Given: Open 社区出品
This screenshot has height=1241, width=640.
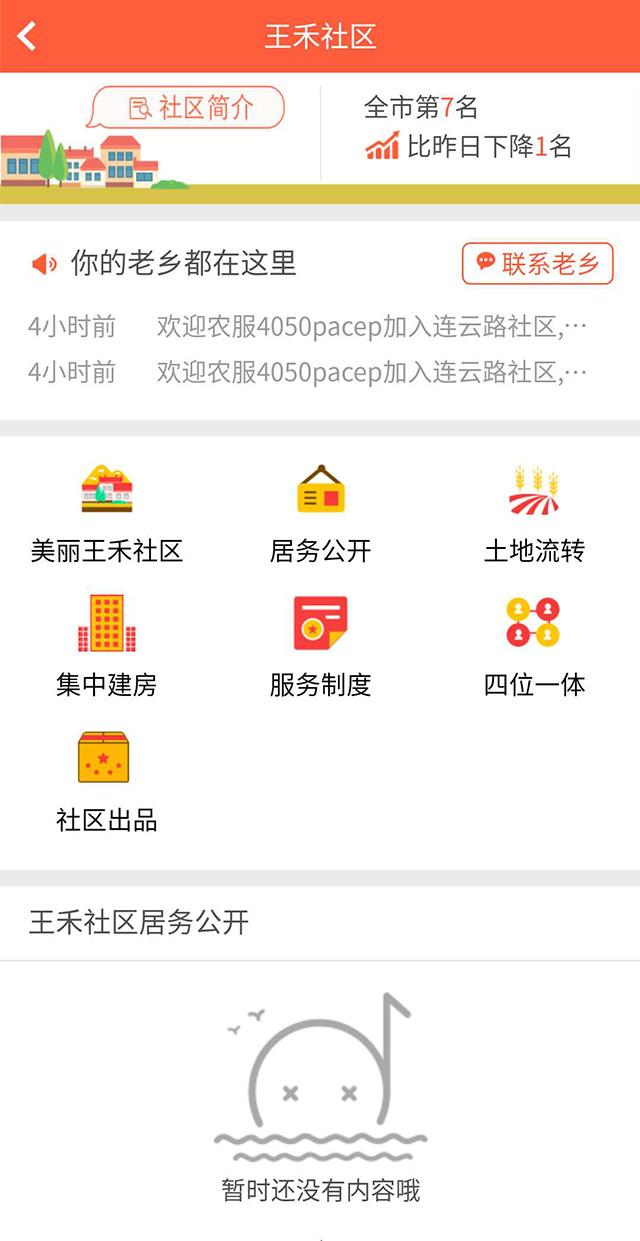Looking at the screenshot, I should tap(107, 782).
